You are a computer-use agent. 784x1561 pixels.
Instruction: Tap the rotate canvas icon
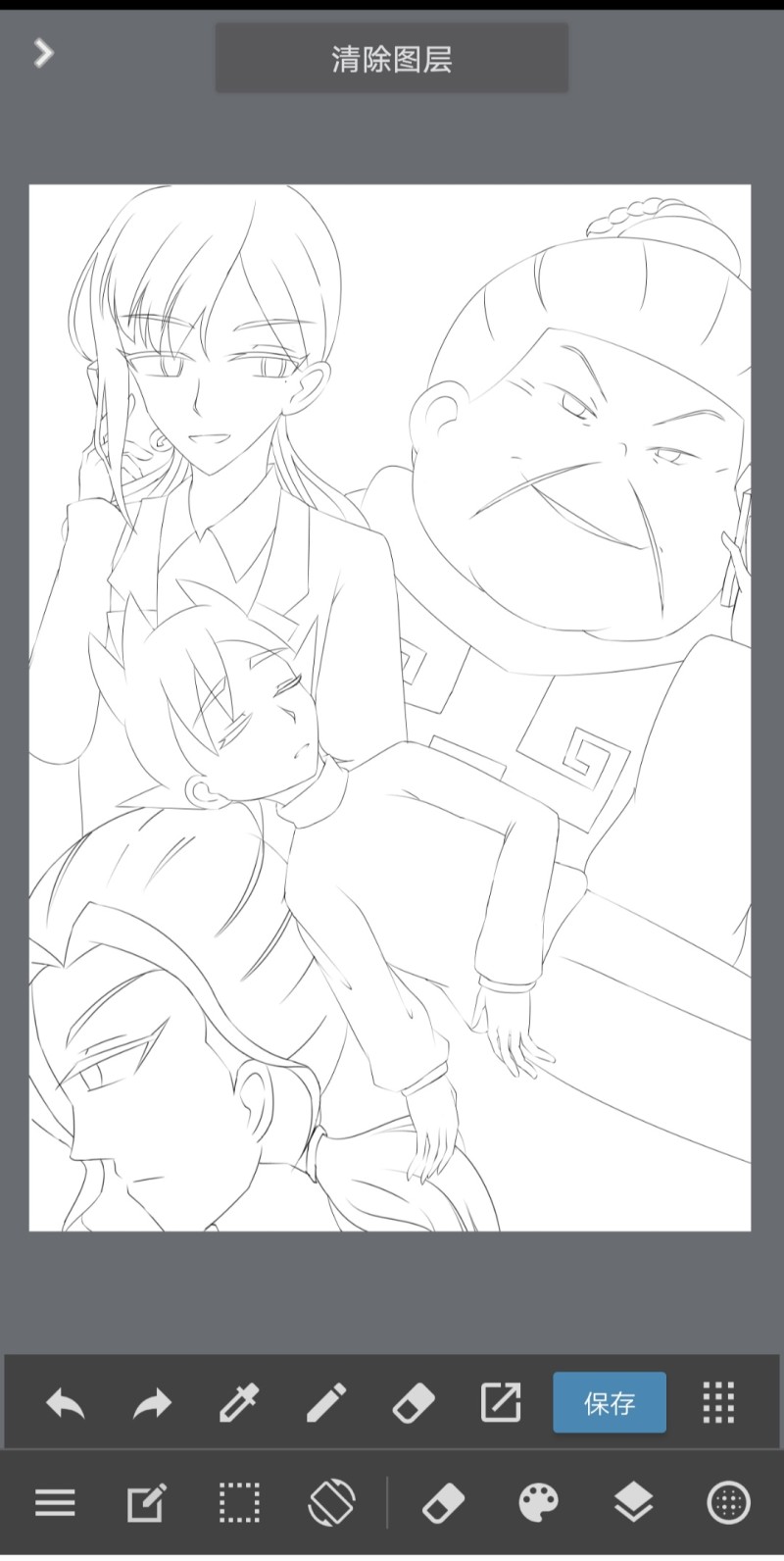pos(331,1501)
